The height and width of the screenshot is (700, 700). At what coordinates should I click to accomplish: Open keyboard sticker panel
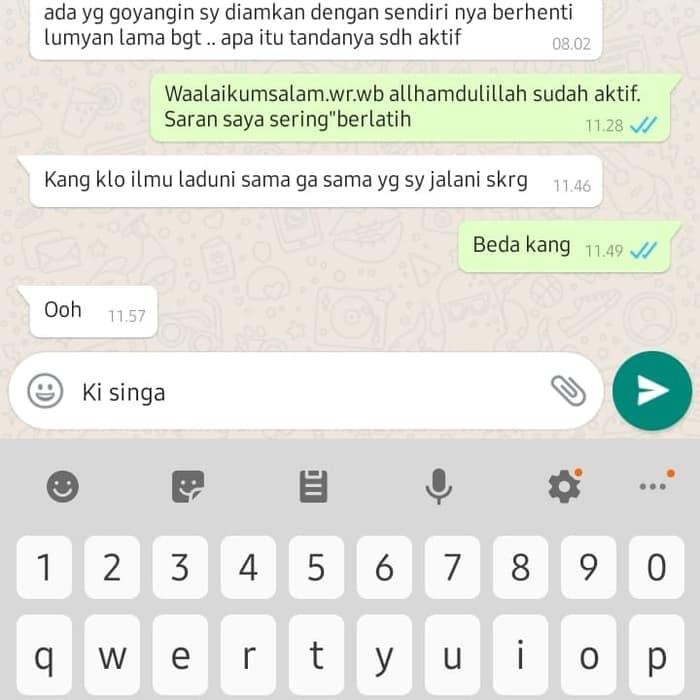click(x=188, y=487)
